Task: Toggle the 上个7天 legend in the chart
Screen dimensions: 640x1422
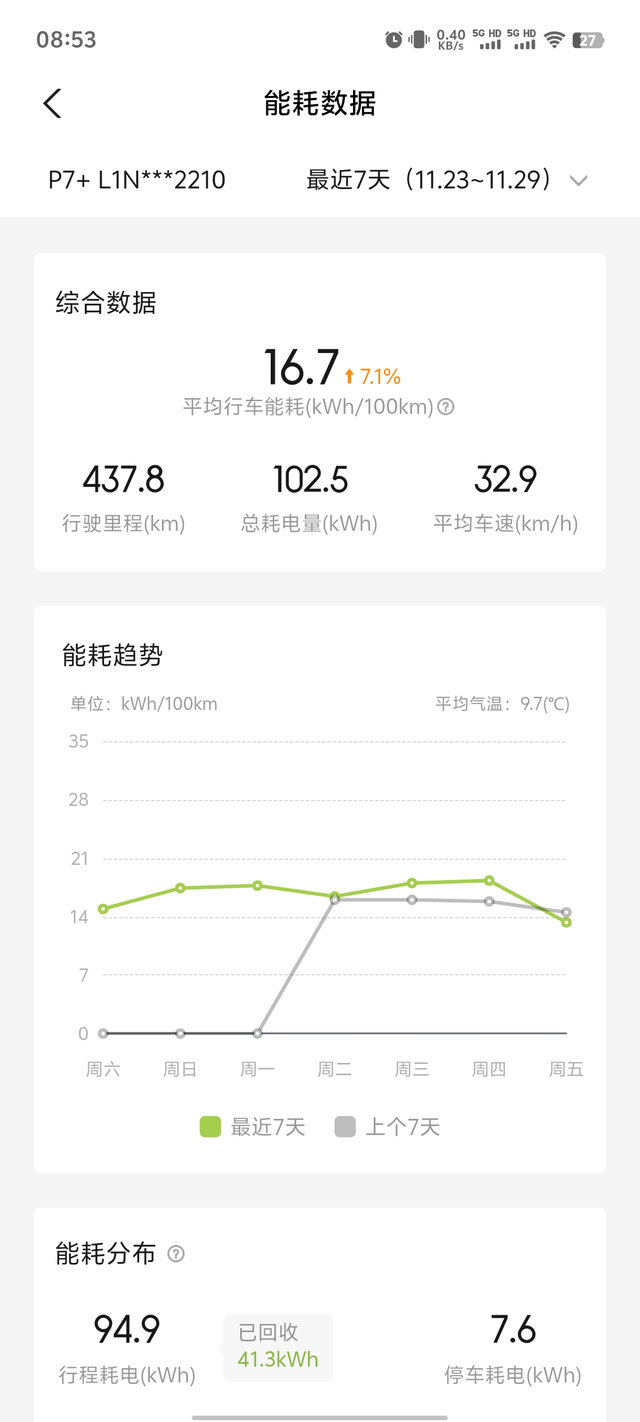Action: point(387,1127)
